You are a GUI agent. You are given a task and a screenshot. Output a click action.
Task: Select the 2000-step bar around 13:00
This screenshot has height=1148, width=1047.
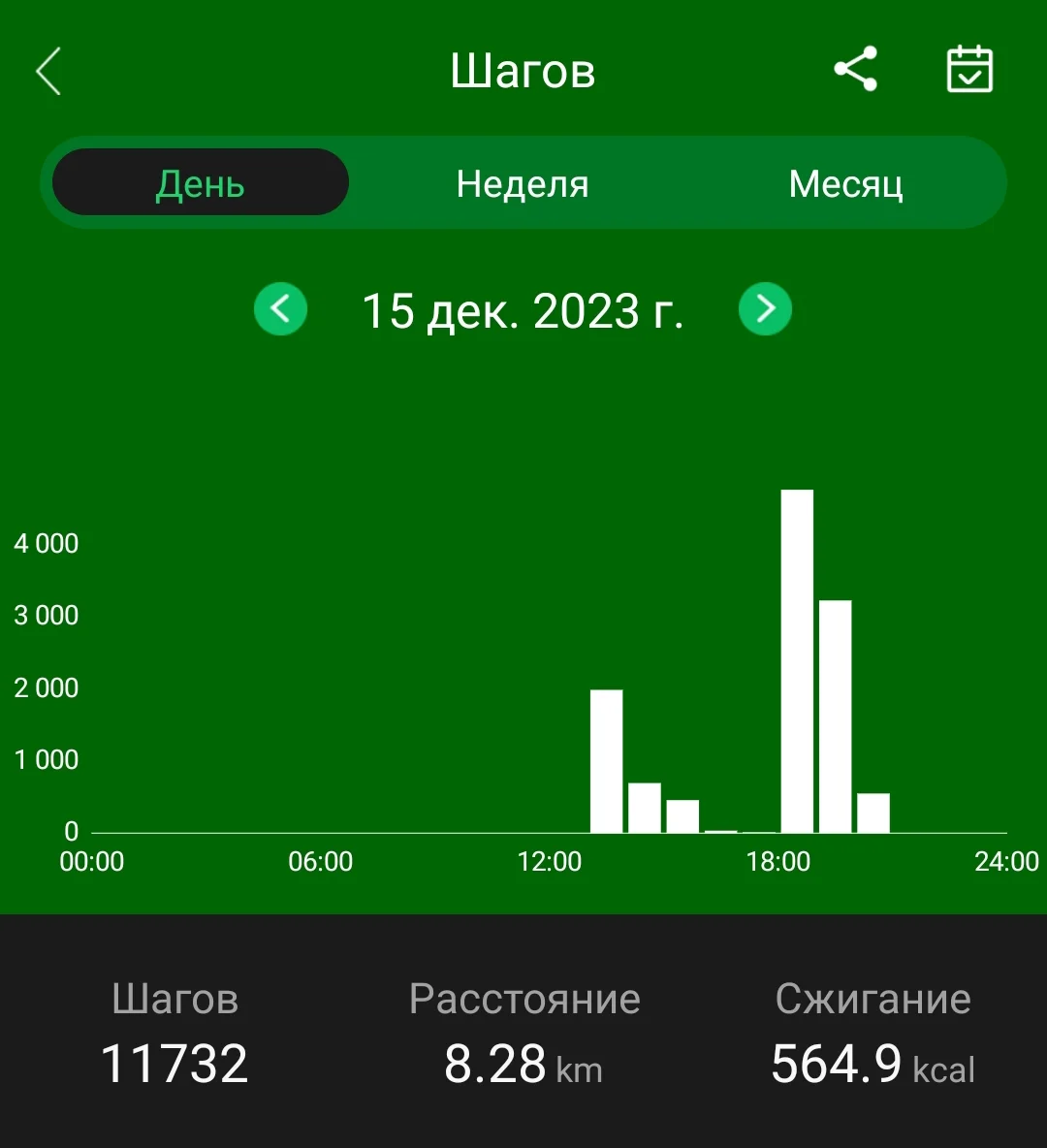pos(606,761)
